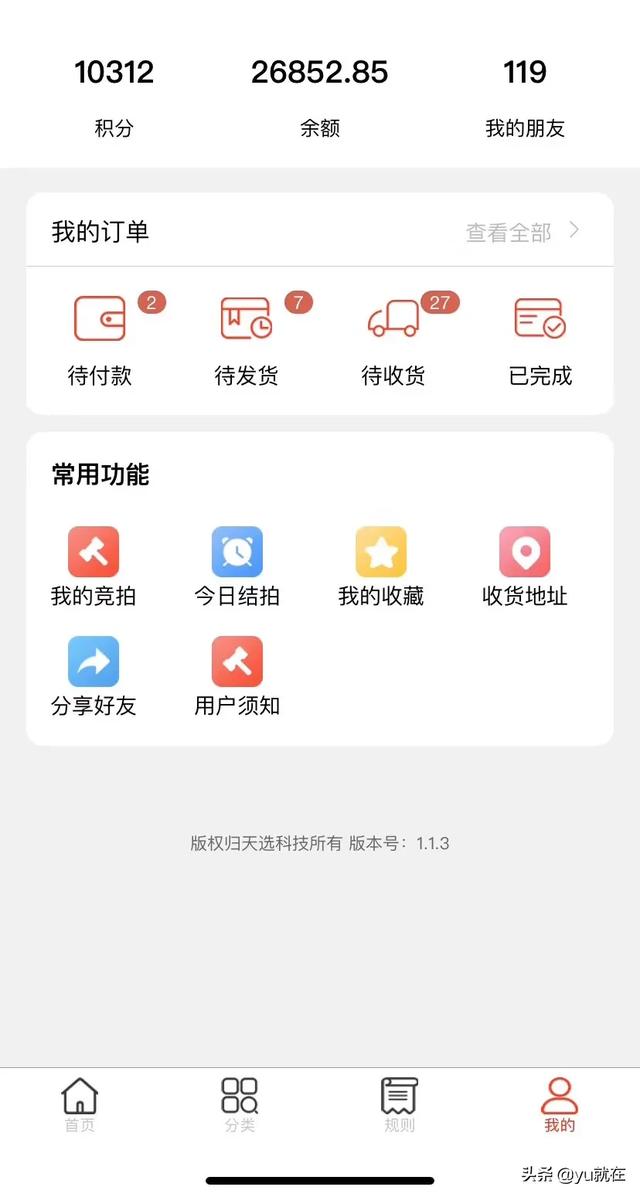This screenshot has width=640, height=1197.
Task: Select the 我的 profile tab
Action: (559, 1105)
